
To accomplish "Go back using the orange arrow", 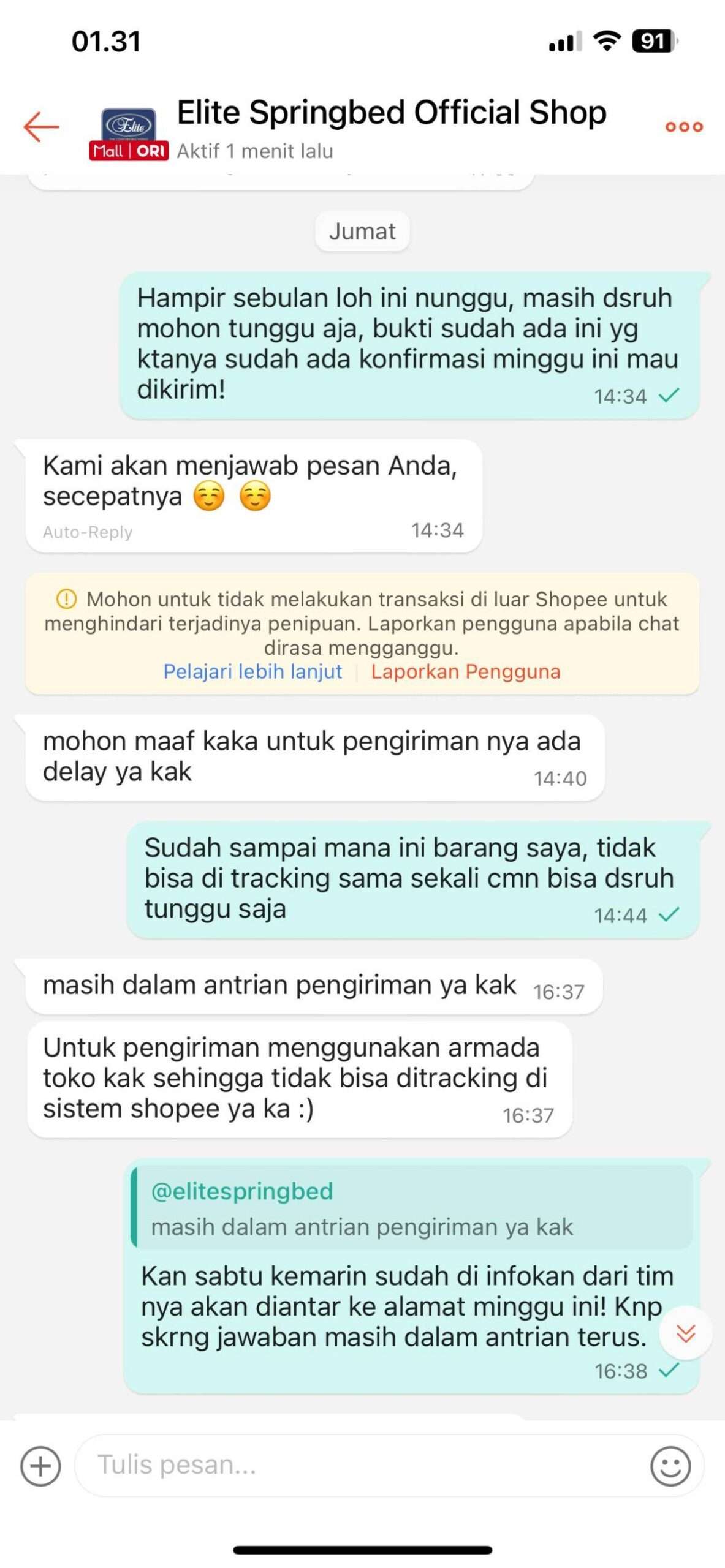I will [x=41, y=126].
